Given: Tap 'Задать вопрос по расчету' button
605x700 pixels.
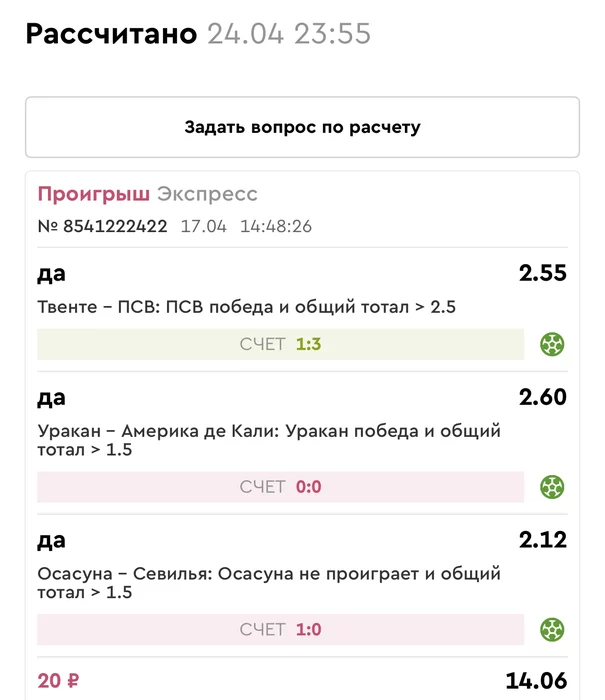Looking at the screenshot, I should (x=302, y=127).
